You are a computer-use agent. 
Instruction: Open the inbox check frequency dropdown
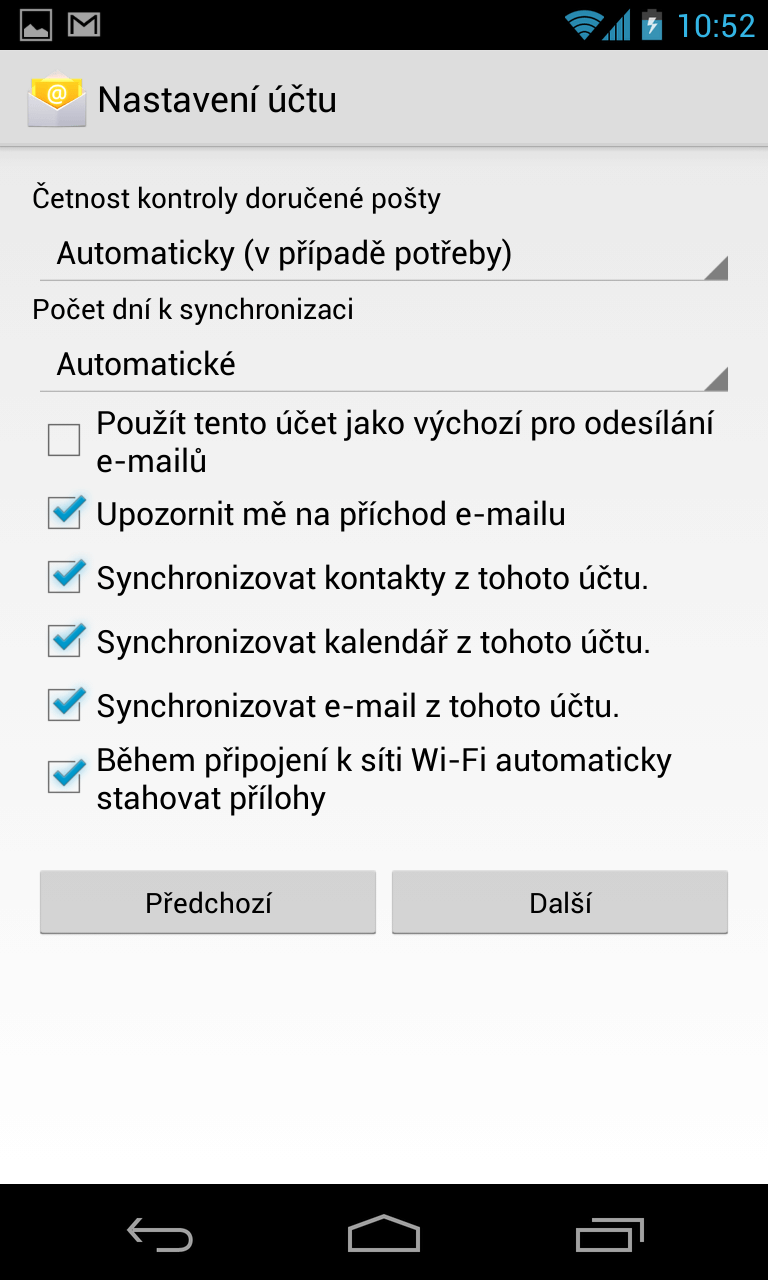click(384, 254)
